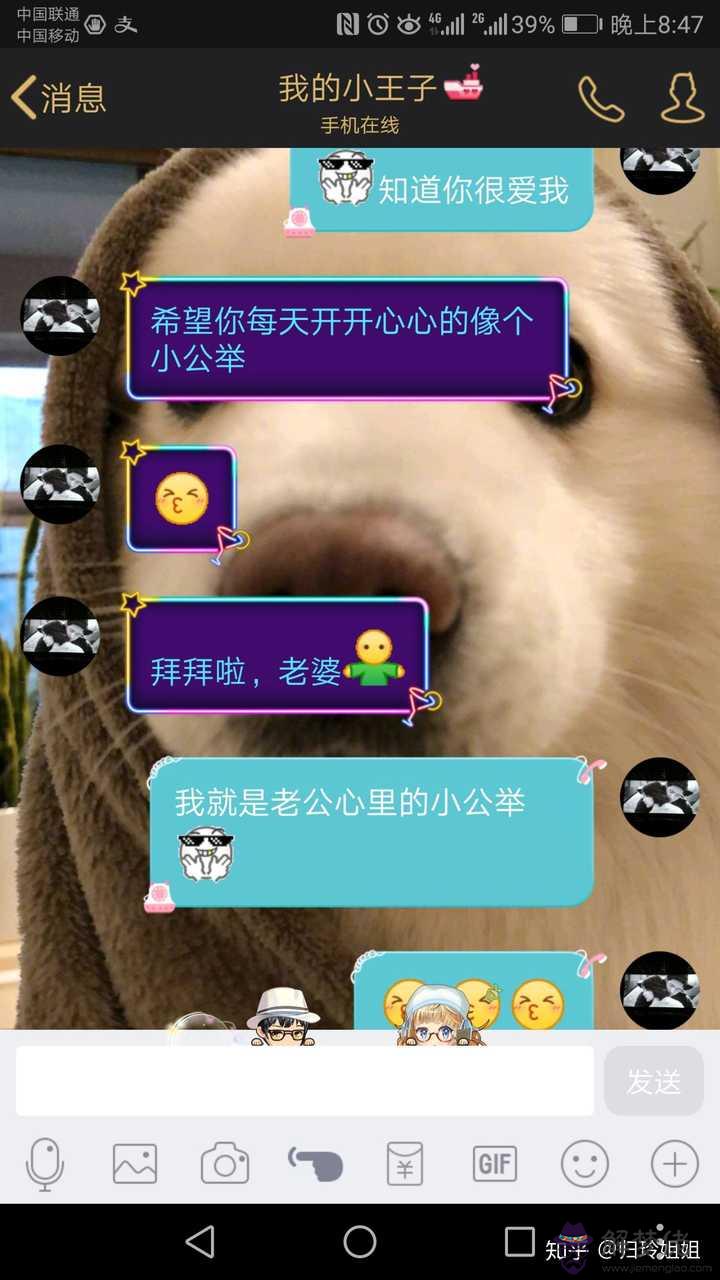Send a poke with pointing hand icon
The image size is (720, 1280).
[316, 1164]
